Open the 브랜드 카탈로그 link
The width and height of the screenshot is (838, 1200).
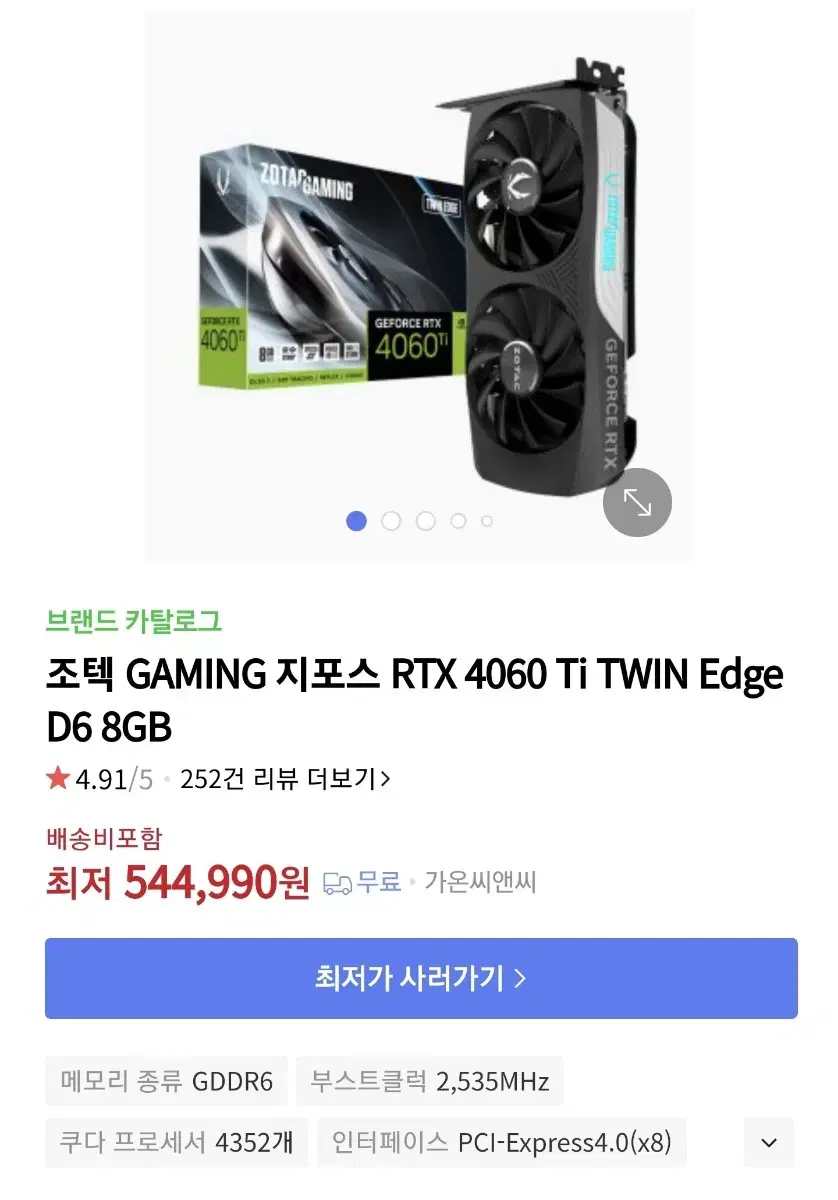134,621
